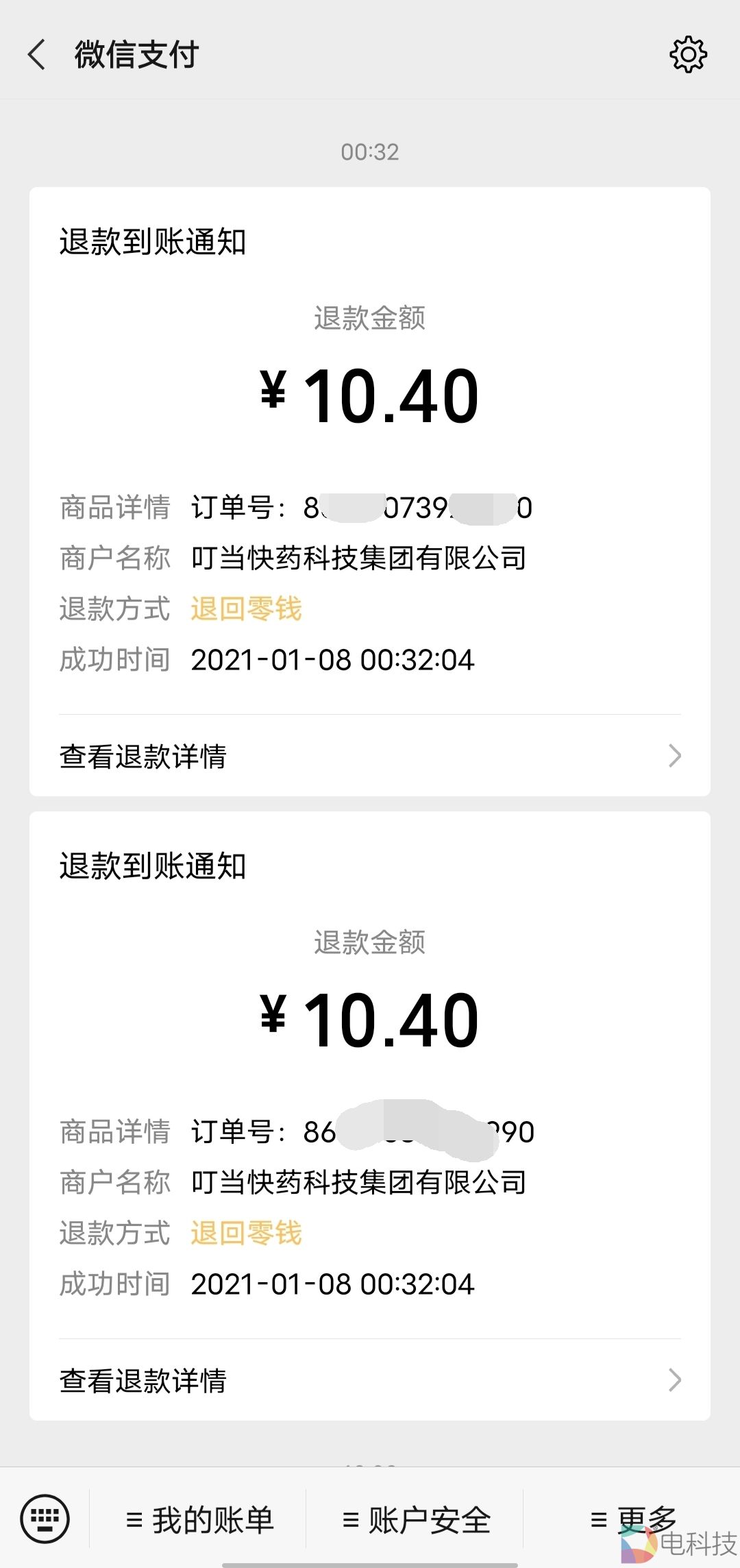Tap 退回零钱 on the second refund notice

[x=247, y=1232]
